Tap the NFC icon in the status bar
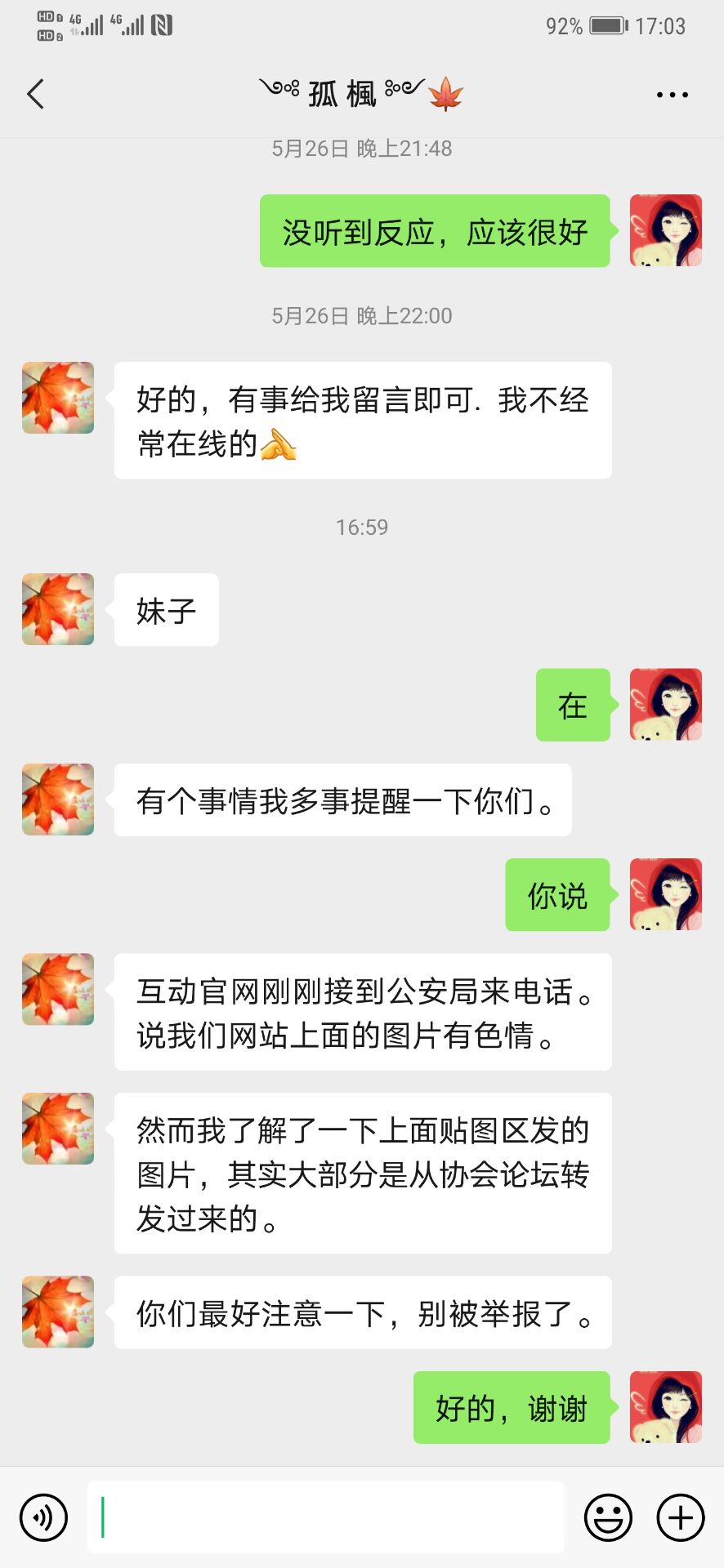This screenshot has width=724, height=1568. pos(163,24)
